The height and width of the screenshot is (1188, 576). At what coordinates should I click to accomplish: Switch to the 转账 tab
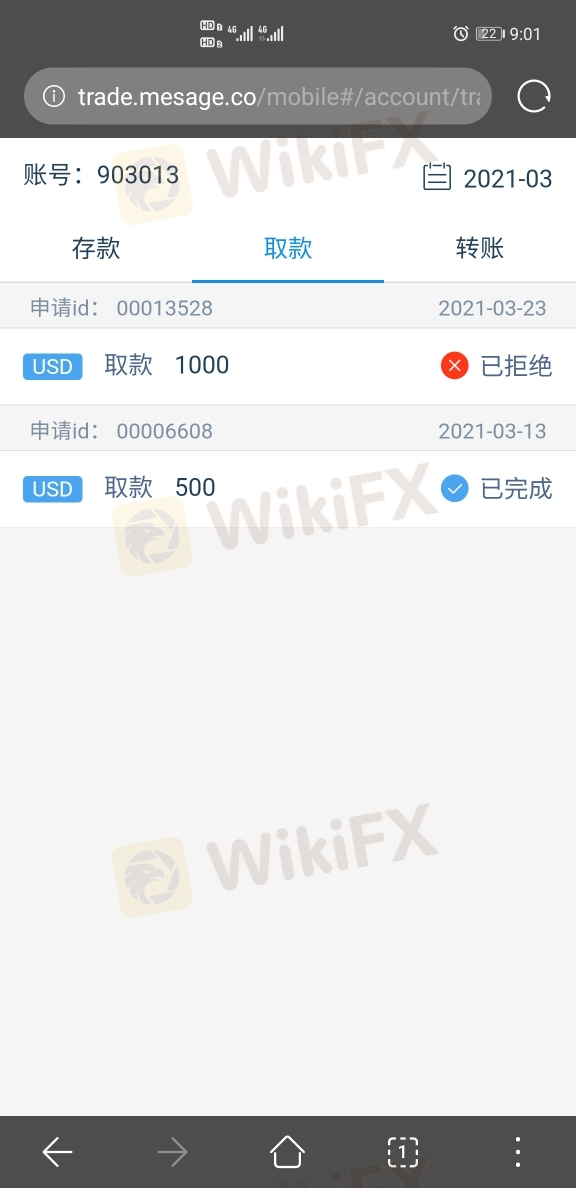(480, 249)
